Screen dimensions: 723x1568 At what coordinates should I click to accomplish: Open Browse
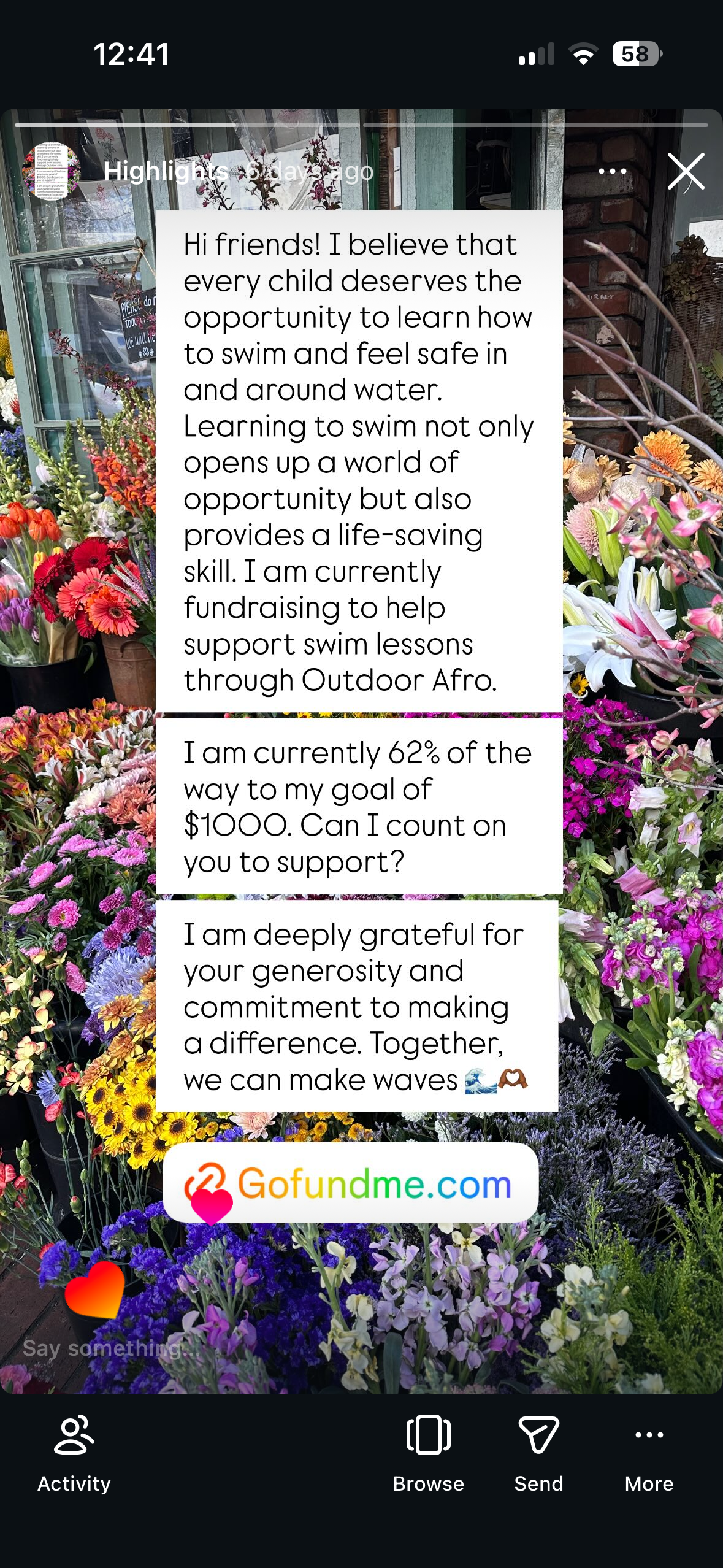coord(428,1452)
